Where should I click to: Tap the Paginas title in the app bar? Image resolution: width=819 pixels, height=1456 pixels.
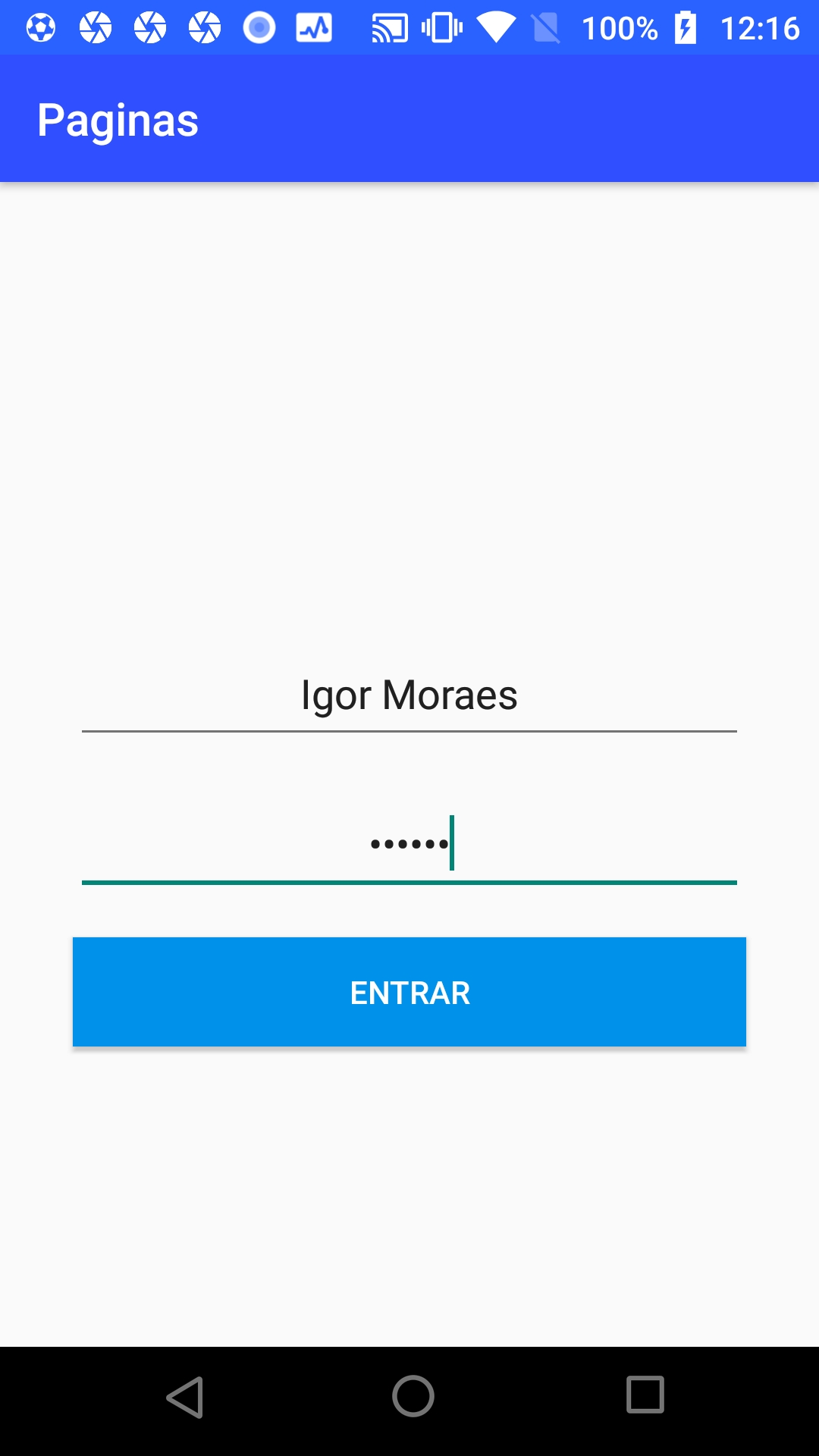118,118
